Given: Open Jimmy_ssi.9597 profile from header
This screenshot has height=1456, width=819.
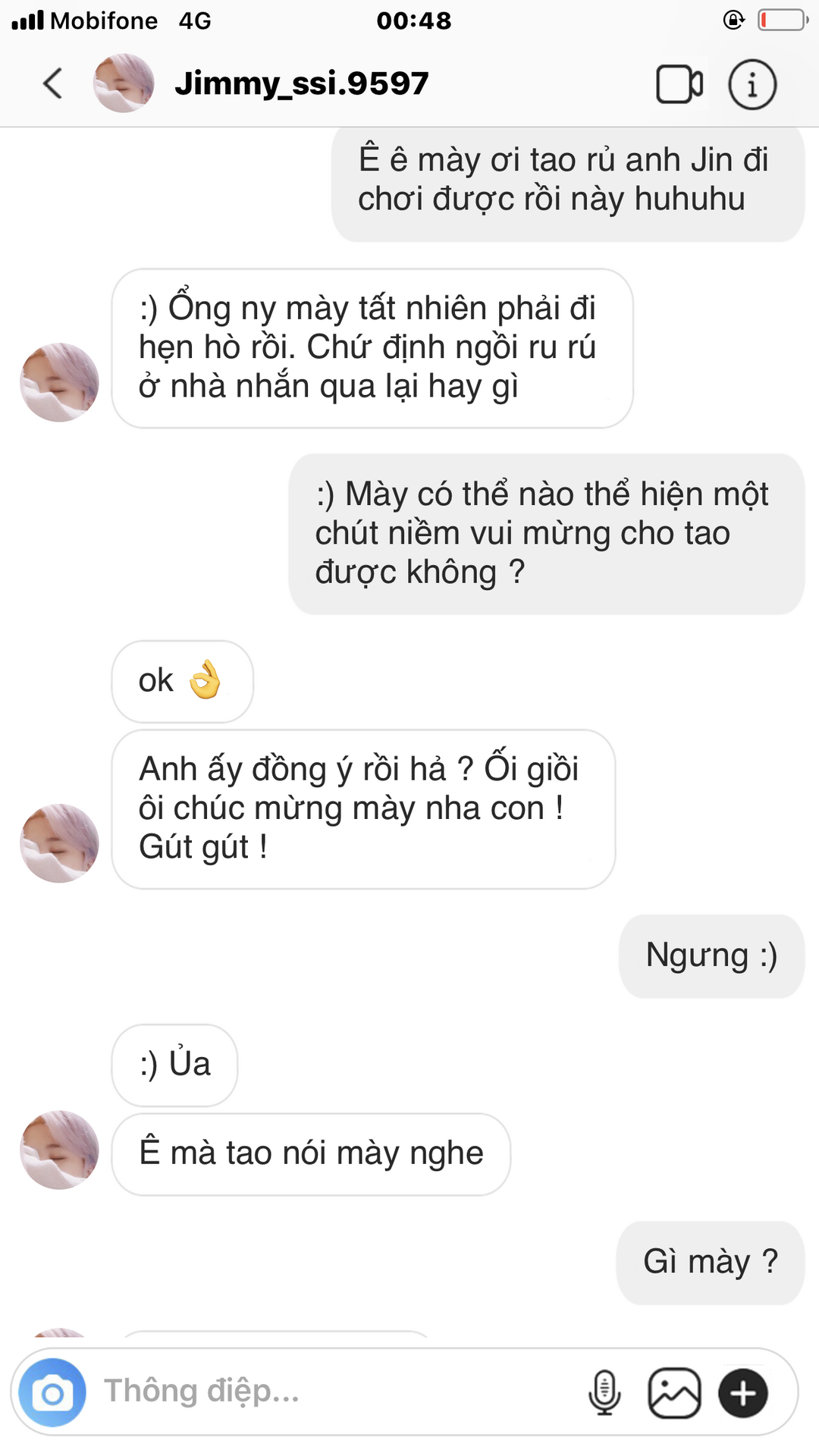Looking at the screenshot, I should click(x=301, y=83).
